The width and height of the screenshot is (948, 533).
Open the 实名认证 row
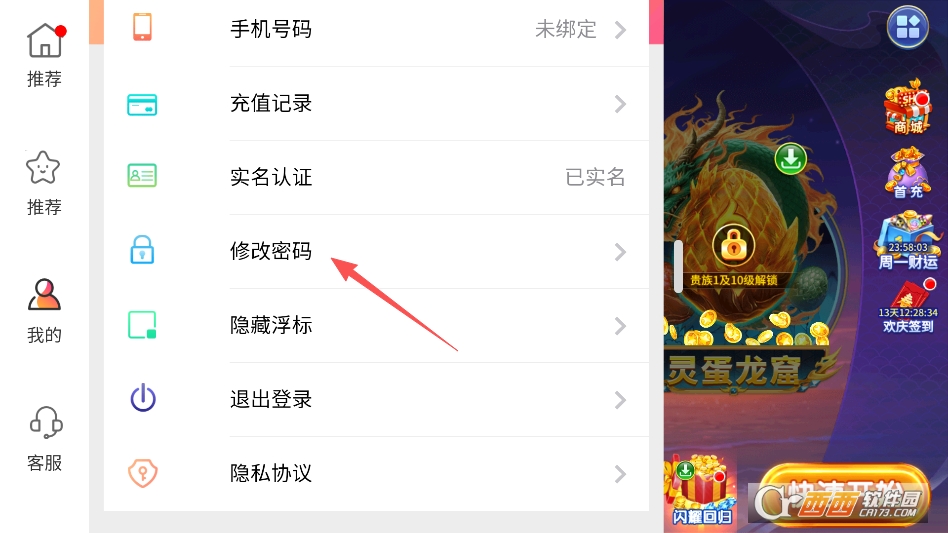(x=376, y=177)
